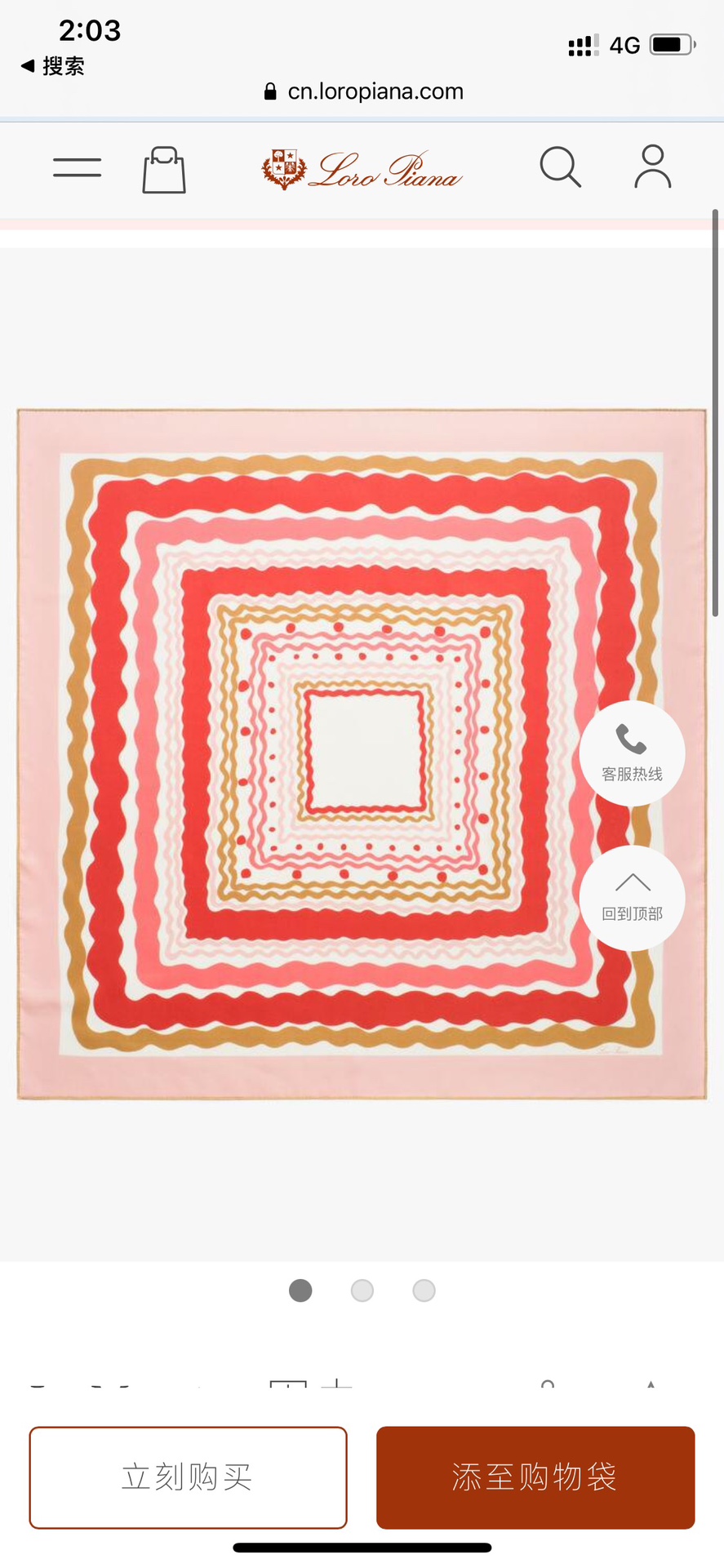Select the third image indicator dot
The width and height of the screenshot is (724, 1568).
tap(424, 1290)
